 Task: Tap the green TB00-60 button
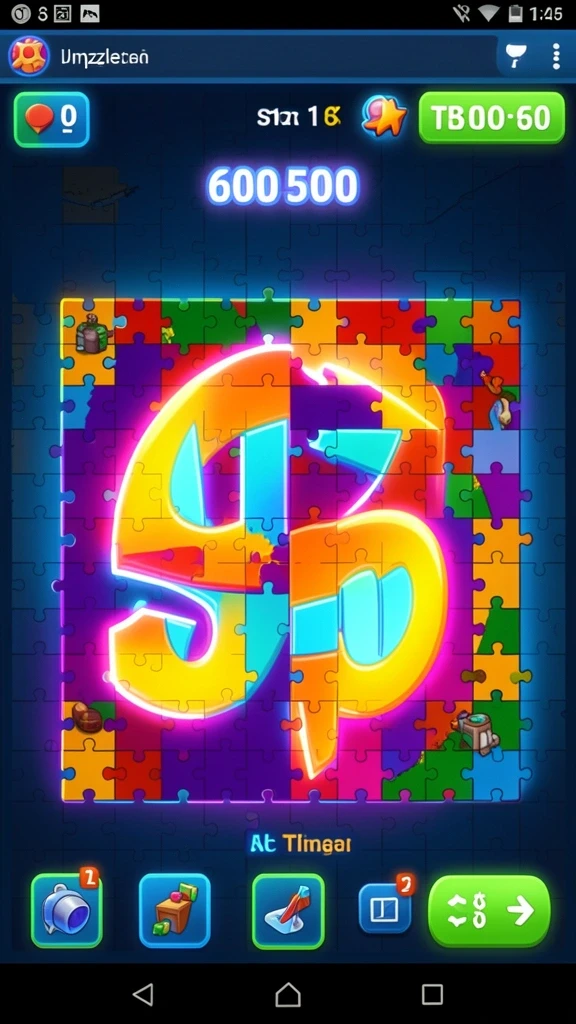tap(491, 118)
